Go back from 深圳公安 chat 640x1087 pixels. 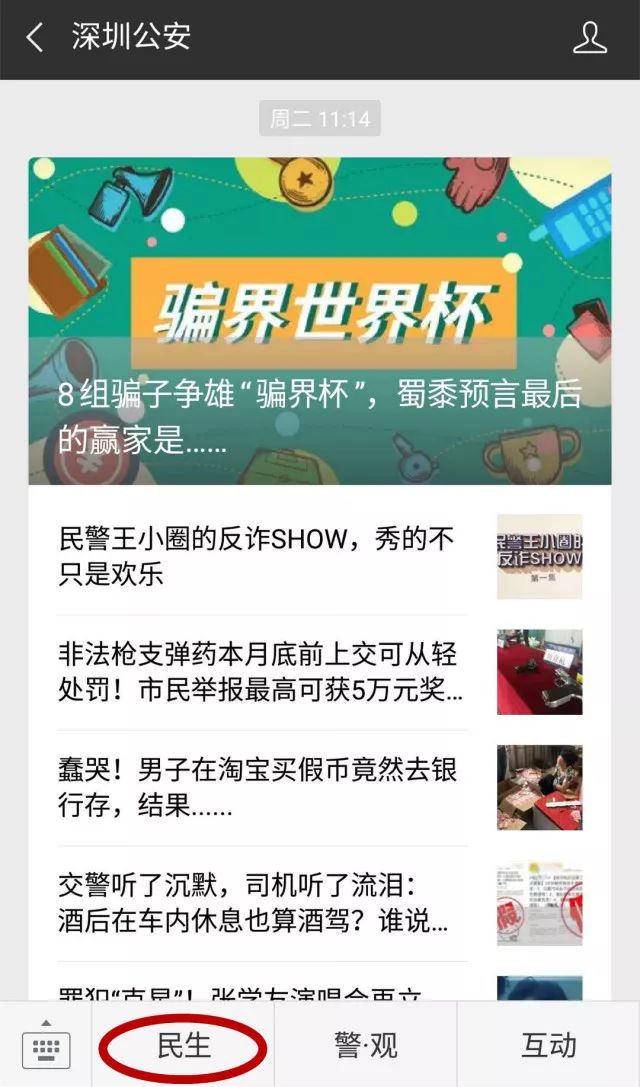point(35,38)
